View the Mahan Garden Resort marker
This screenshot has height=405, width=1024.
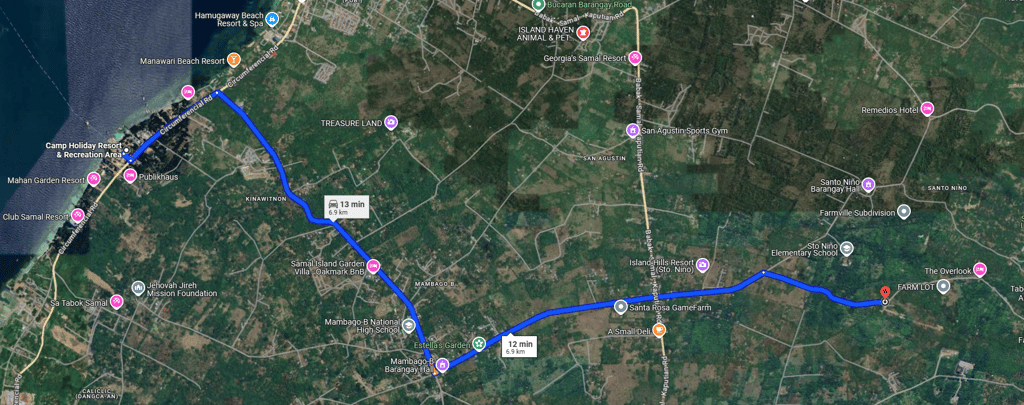tap(93, 180)
